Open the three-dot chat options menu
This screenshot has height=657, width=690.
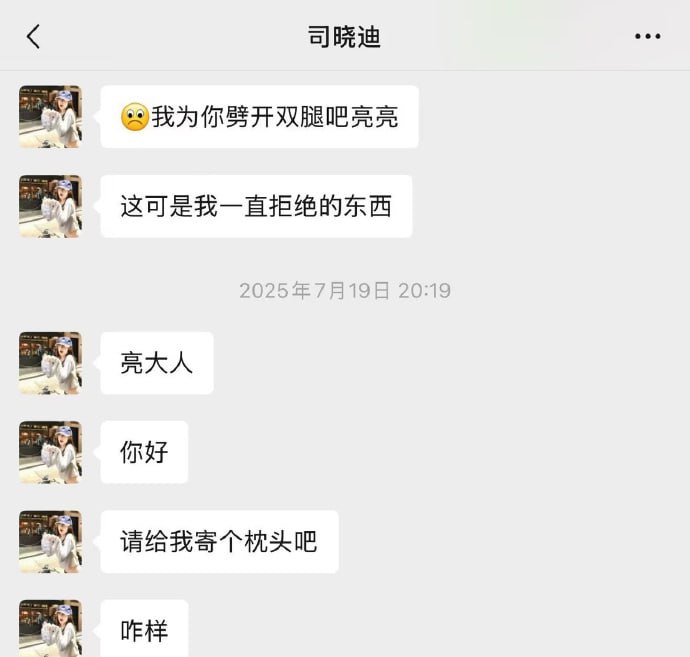click(x=647, y=37)
